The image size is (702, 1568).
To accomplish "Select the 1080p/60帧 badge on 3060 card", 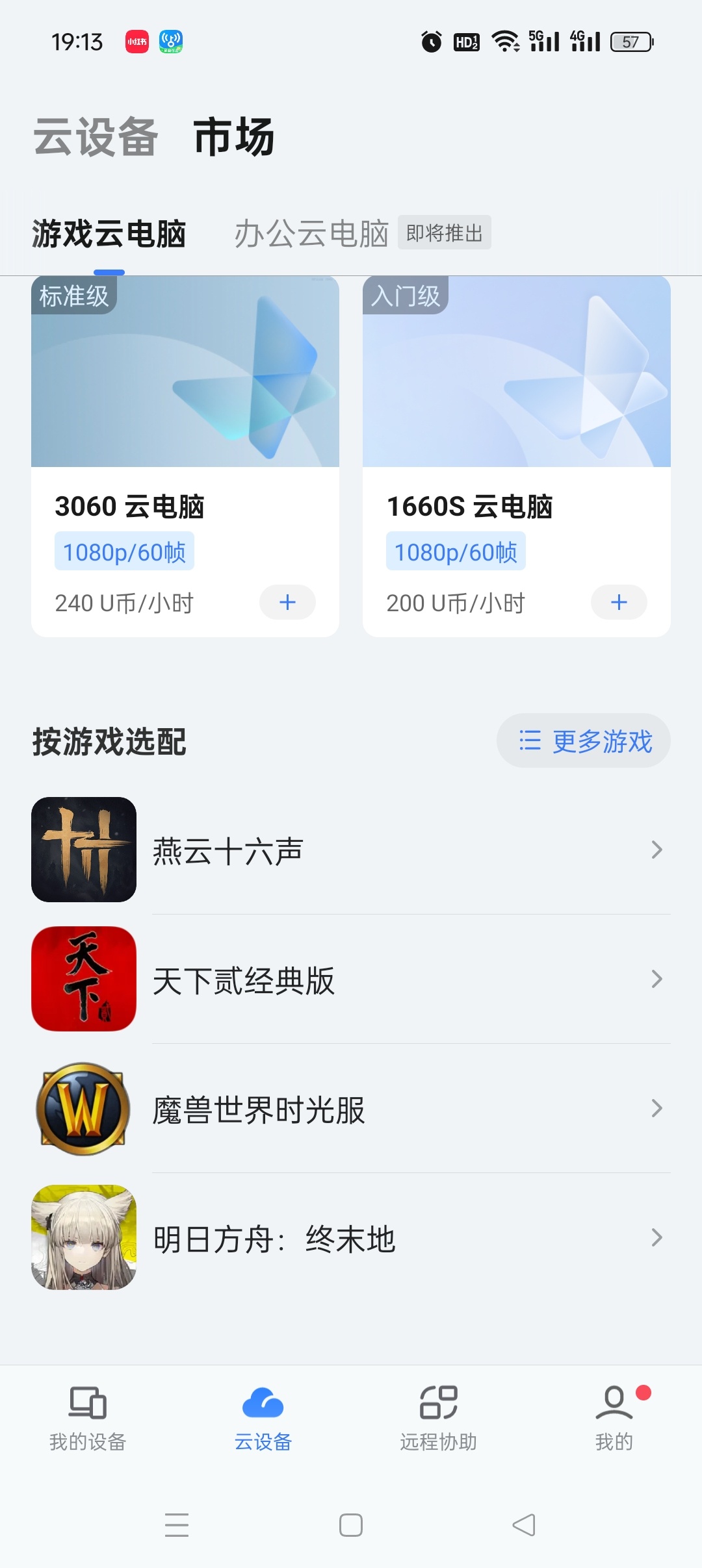I will [x=124, y=550].
